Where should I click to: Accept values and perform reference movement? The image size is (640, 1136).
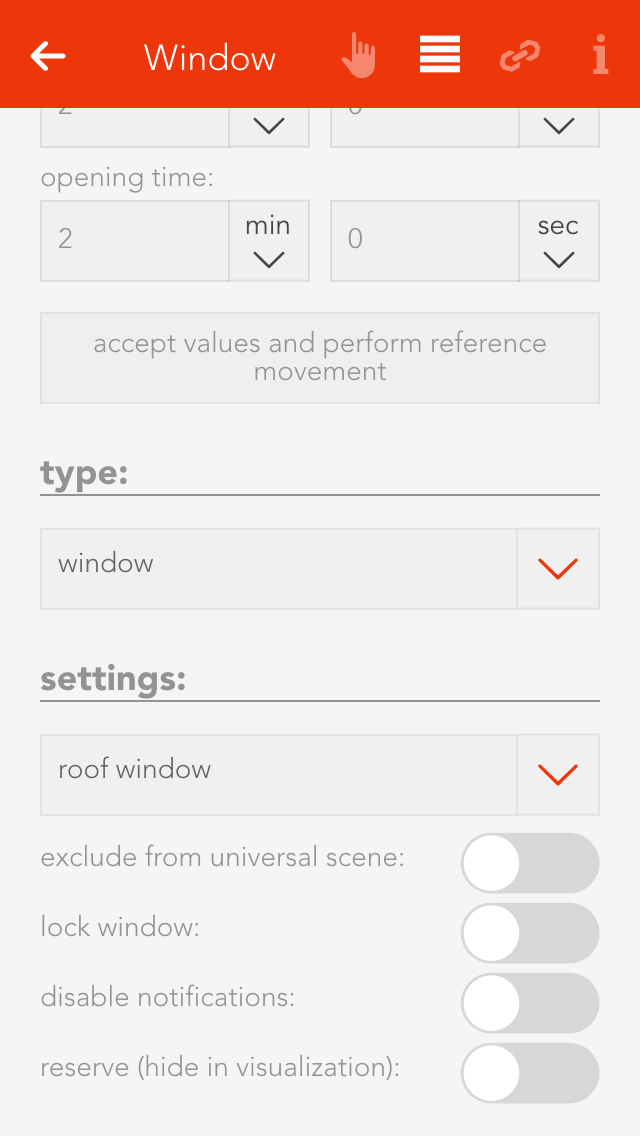320,358
